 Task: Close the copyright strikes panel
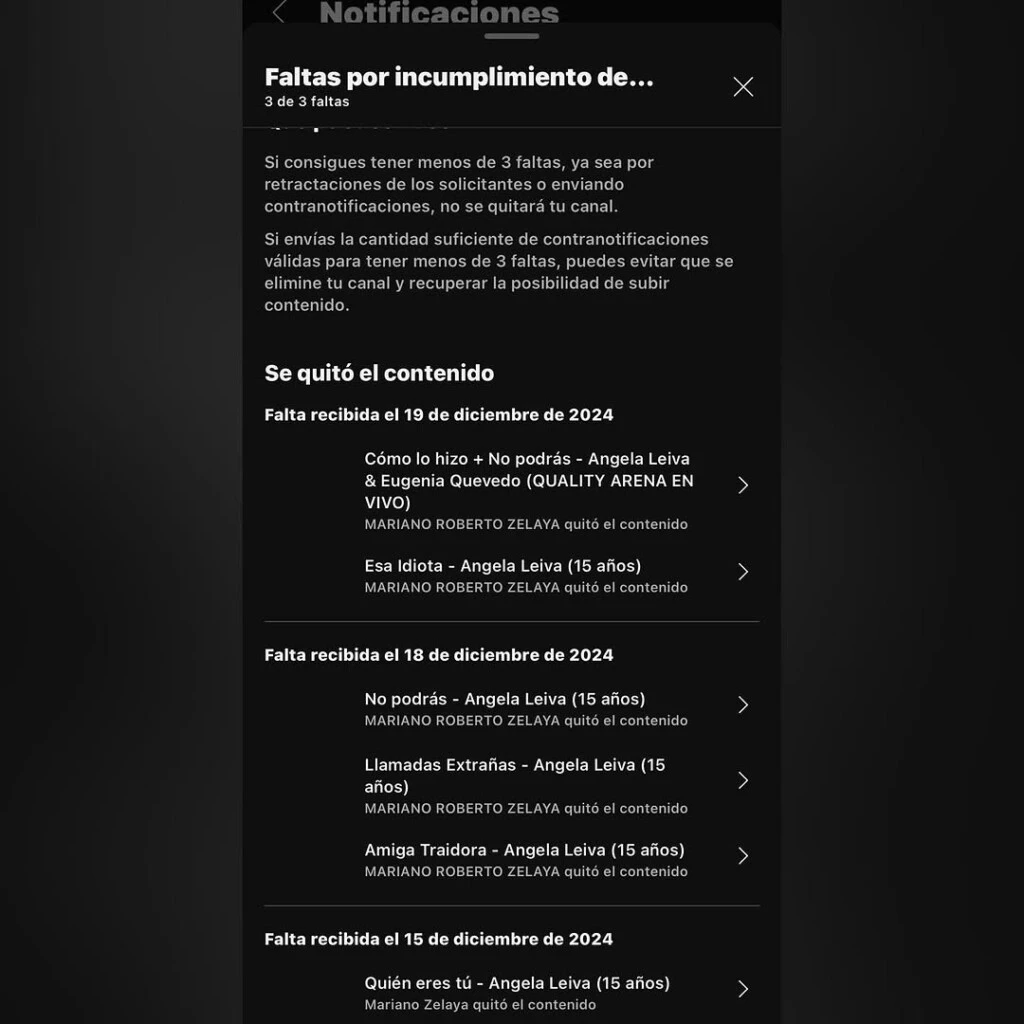(743, 87)
